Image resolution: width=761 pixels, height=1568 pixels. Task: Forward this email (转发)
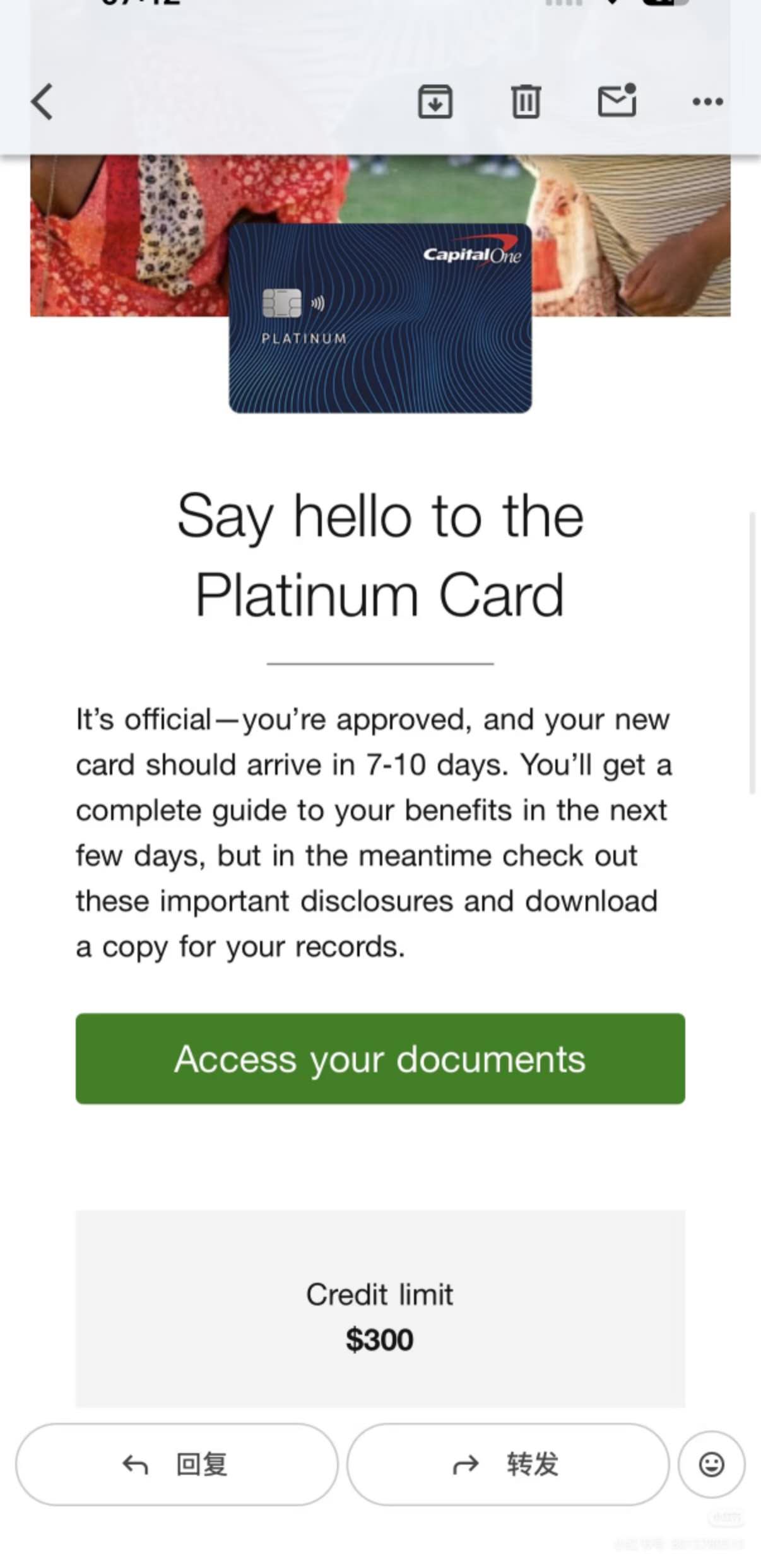click(x=507, y=1464)
